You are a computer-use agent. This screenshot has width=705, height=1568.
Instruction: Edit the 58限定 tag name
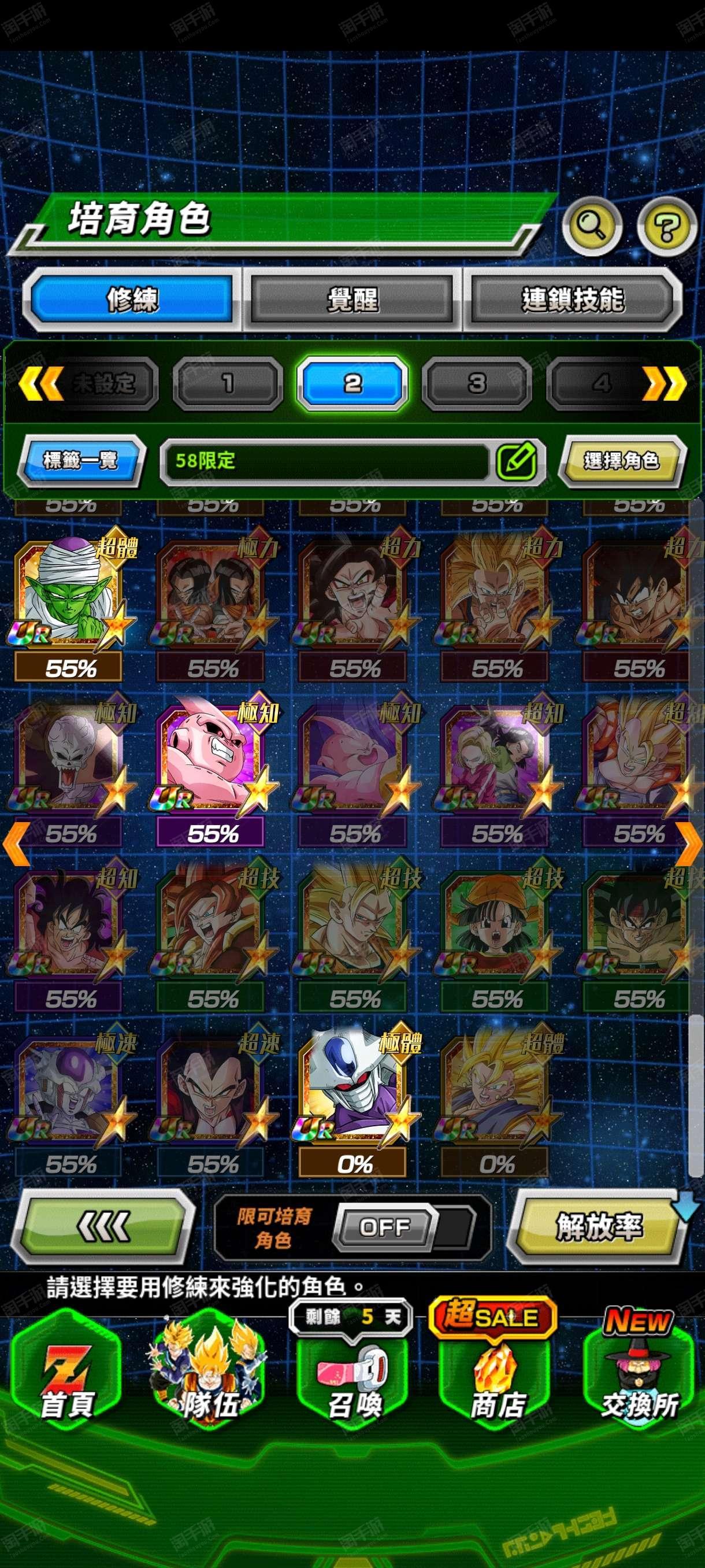tap(517, 461)
